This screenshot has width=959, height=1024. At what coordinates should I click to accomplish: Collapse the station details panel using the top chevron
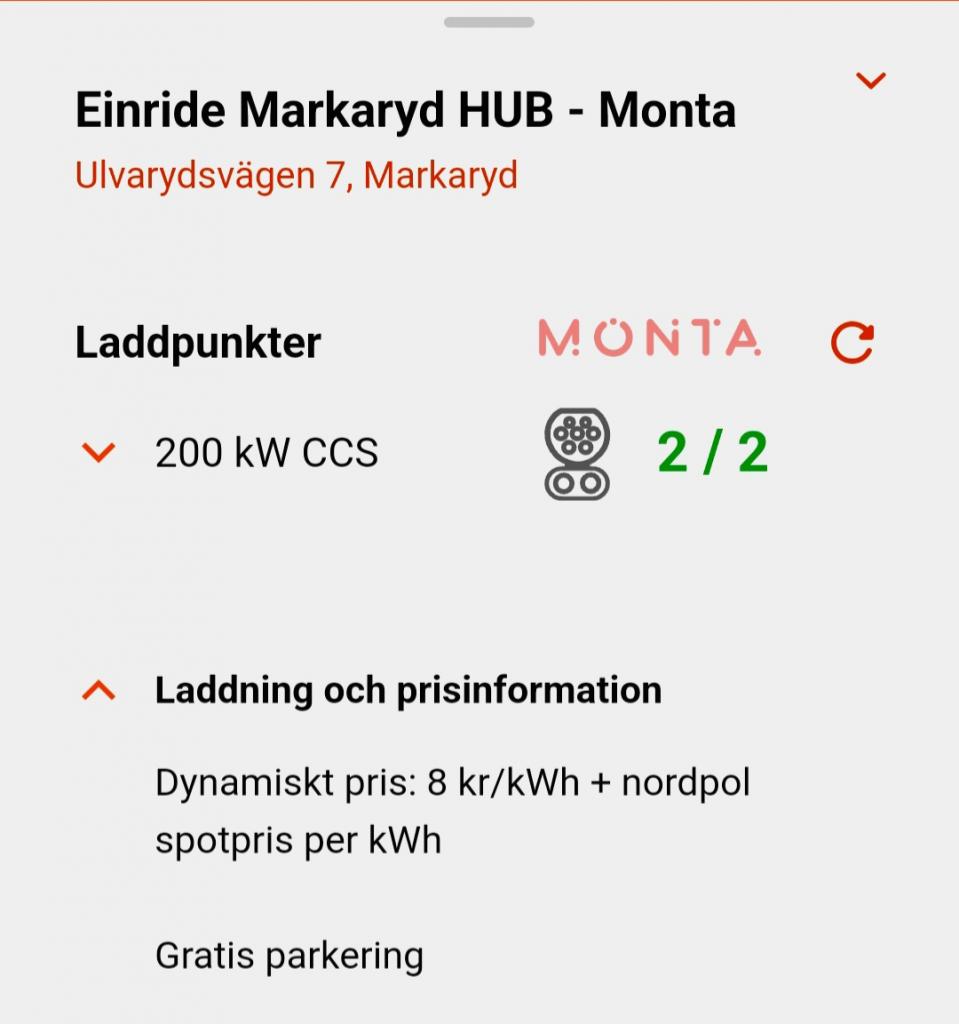click(x=871, y=81)
